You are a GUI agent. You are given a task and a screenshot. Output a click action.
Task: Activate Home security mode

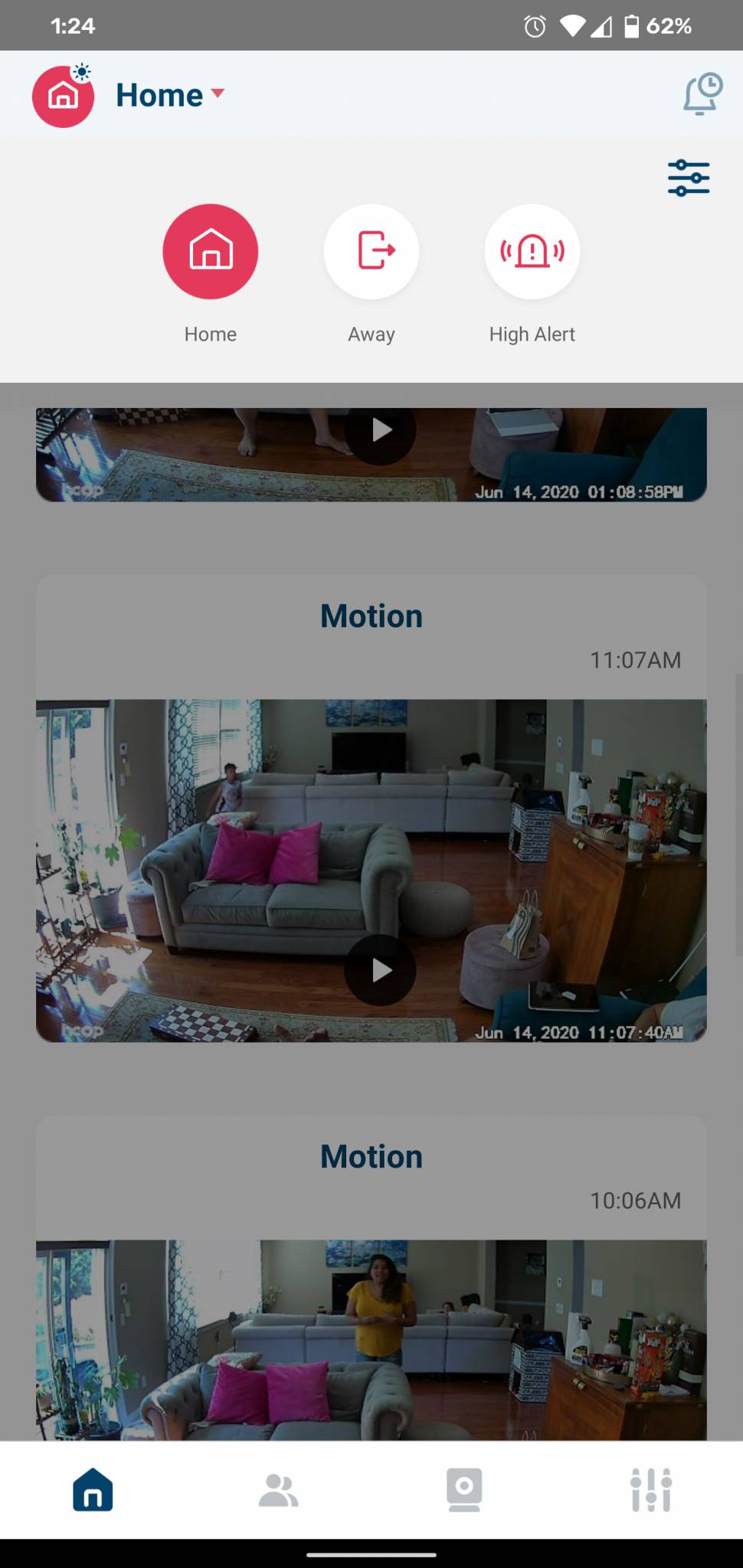click(211, 251)
